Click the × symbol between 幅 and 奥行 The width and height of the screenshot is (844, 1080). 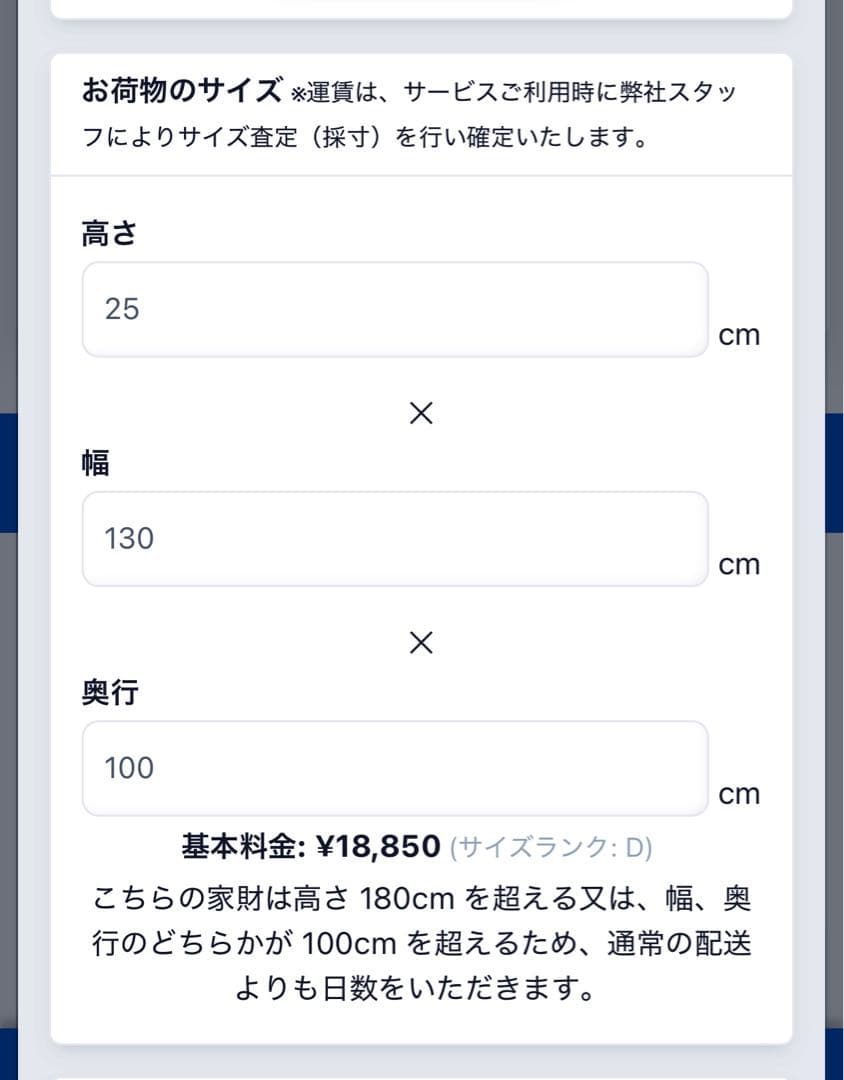coord(421,642)
